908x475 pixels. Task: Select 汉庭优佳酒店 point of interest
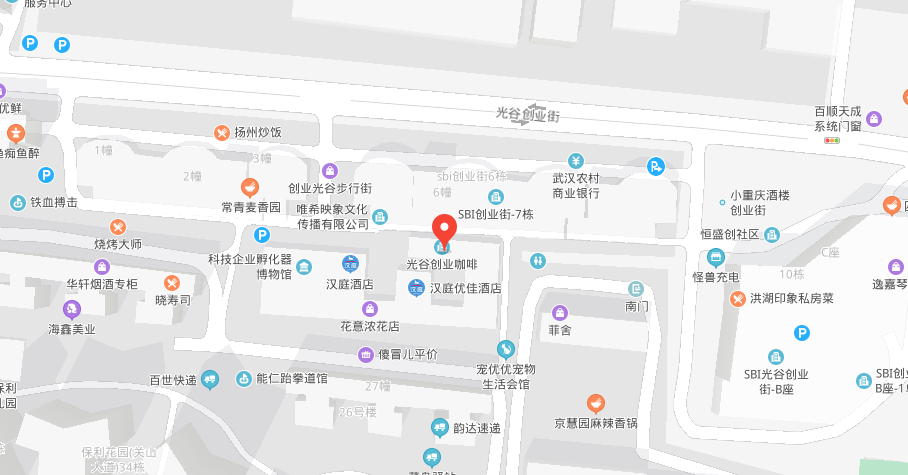click(x=416, y=288)
